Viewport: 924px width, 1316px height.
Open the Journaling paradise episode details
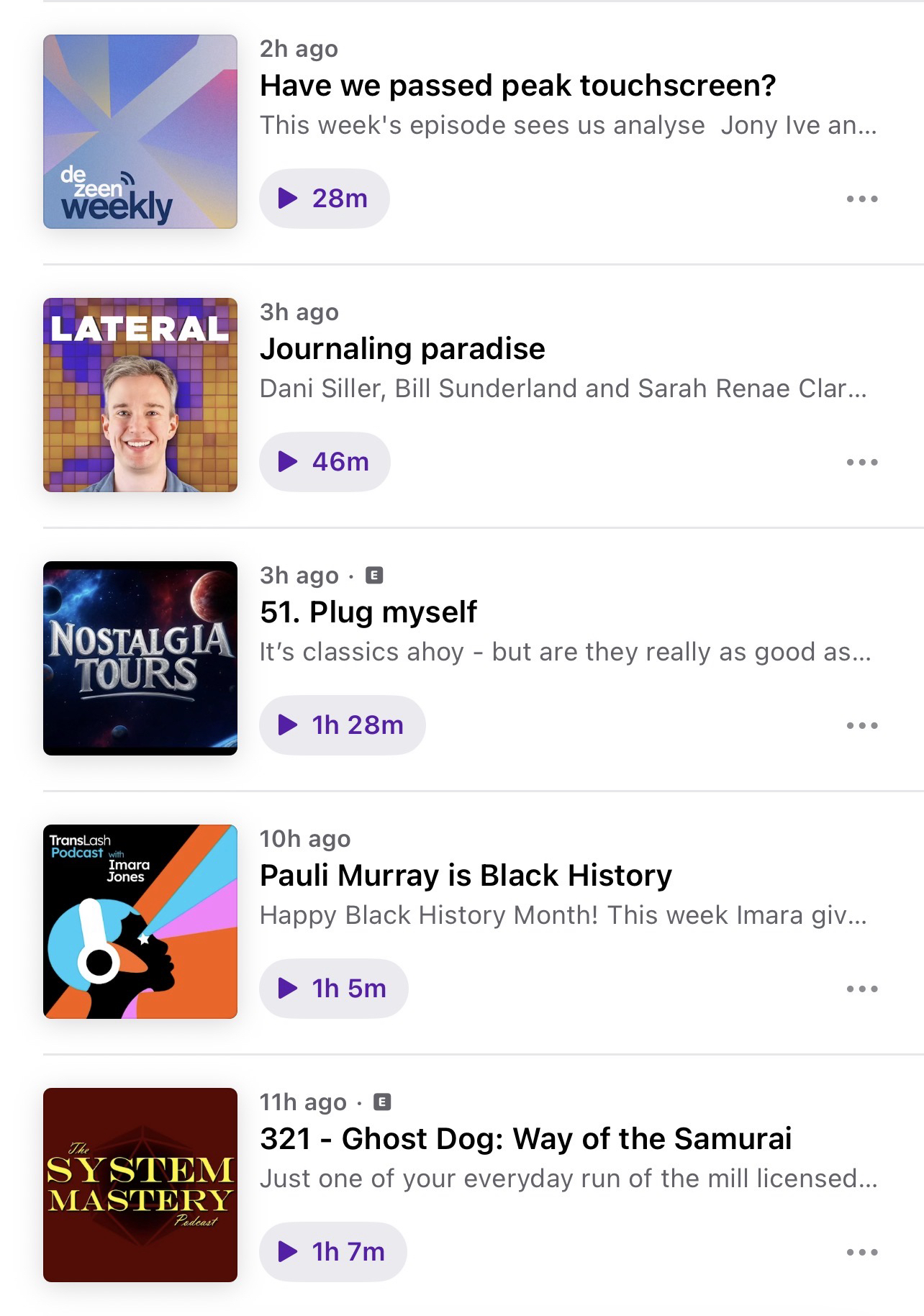[402, 349]
